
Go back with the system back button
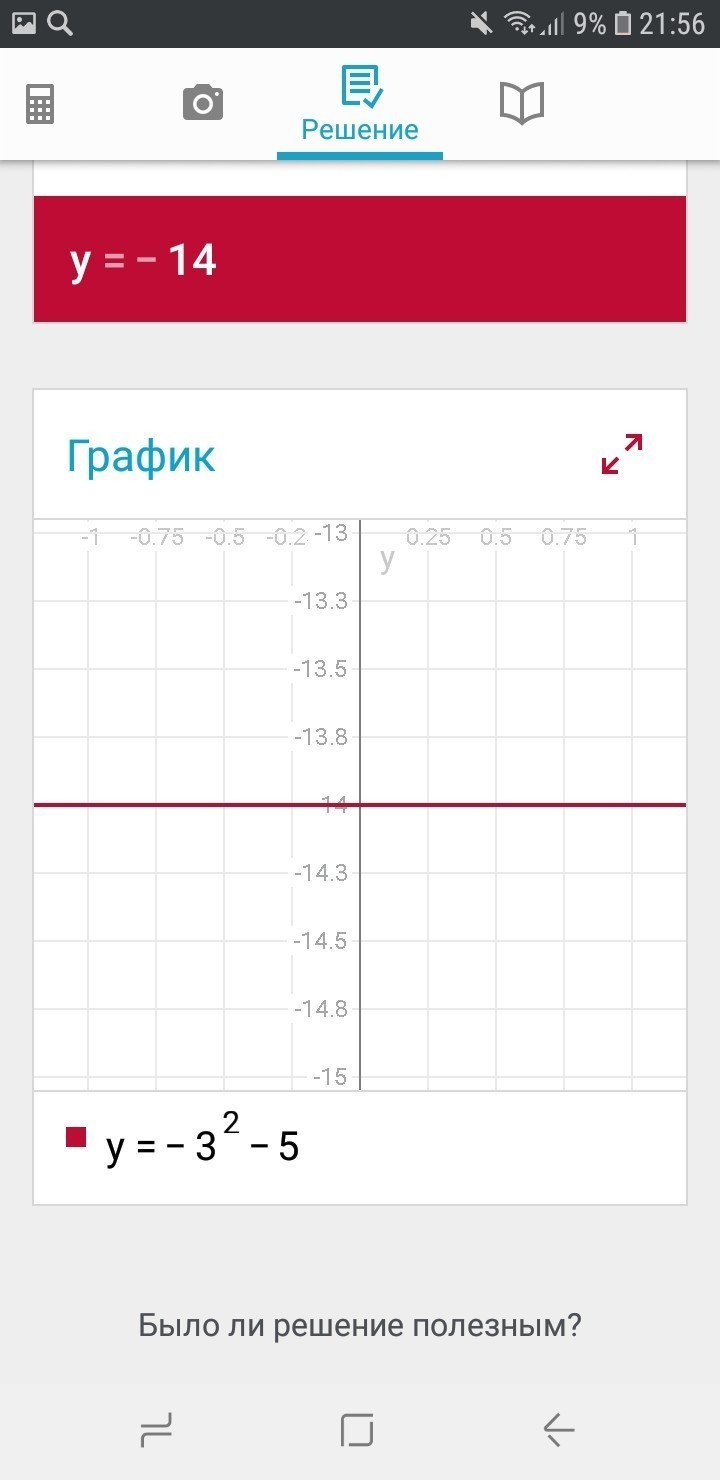click(559, 1430)
